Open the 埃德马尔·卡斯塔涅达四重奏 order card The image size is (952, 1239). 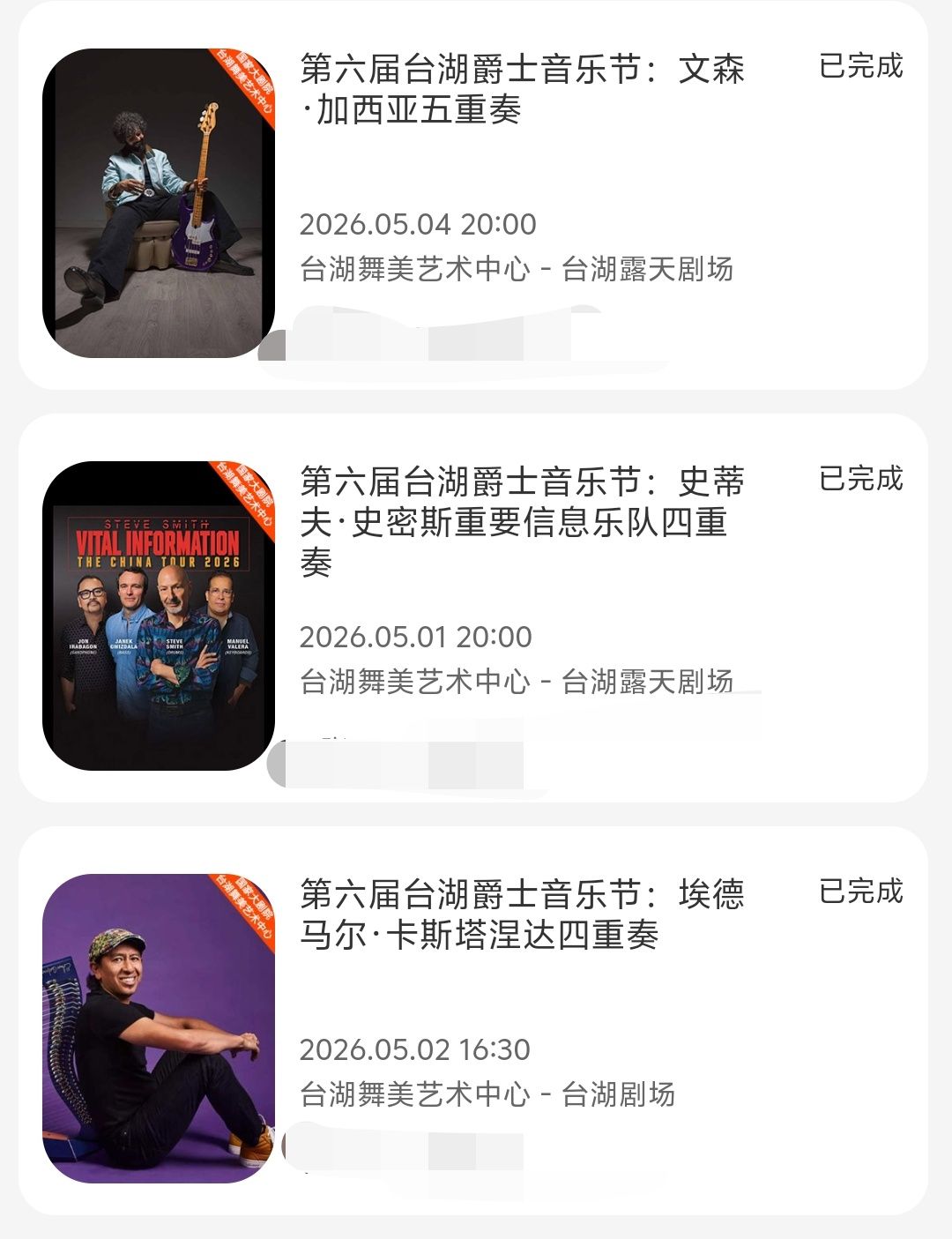[x=522, y=914]
